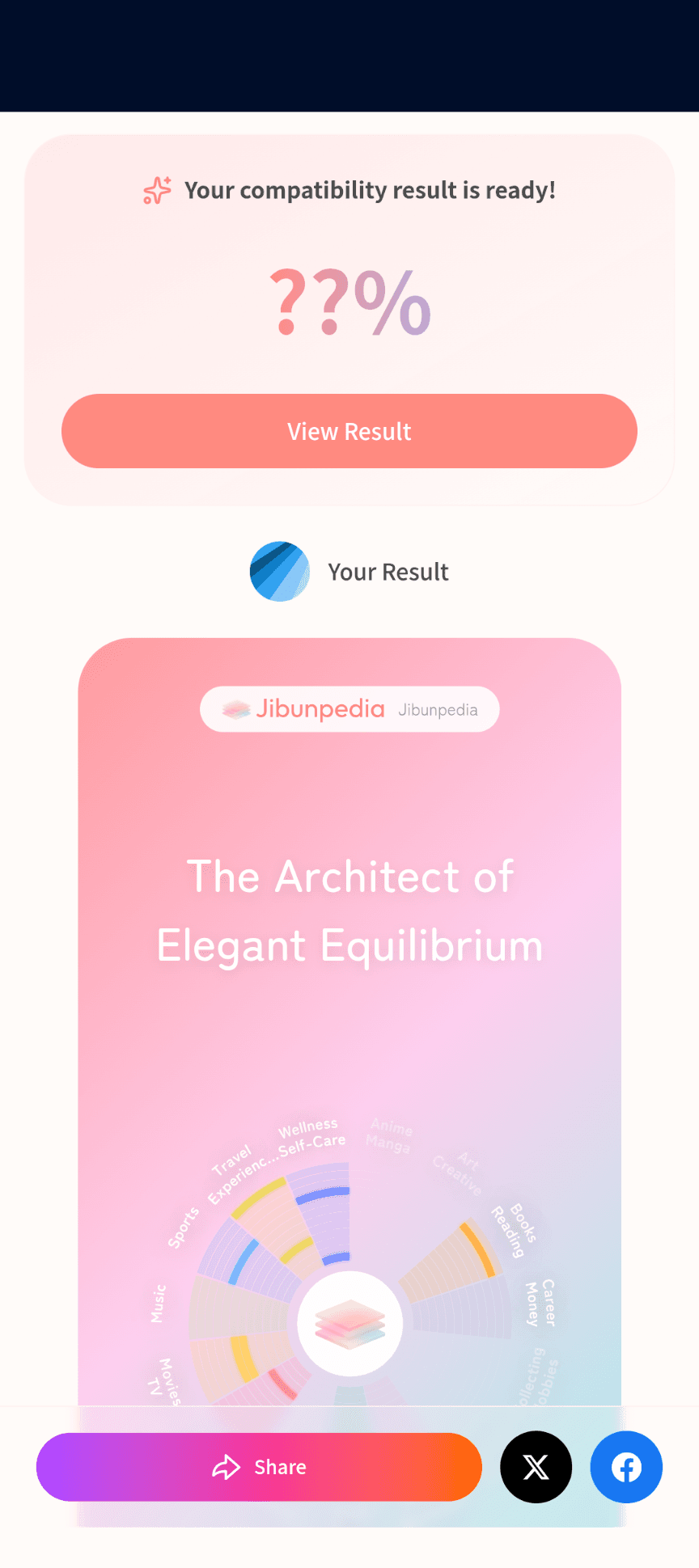Tap the View Result button
This screenshot has width=699, height=1568.
click(349, 431)
